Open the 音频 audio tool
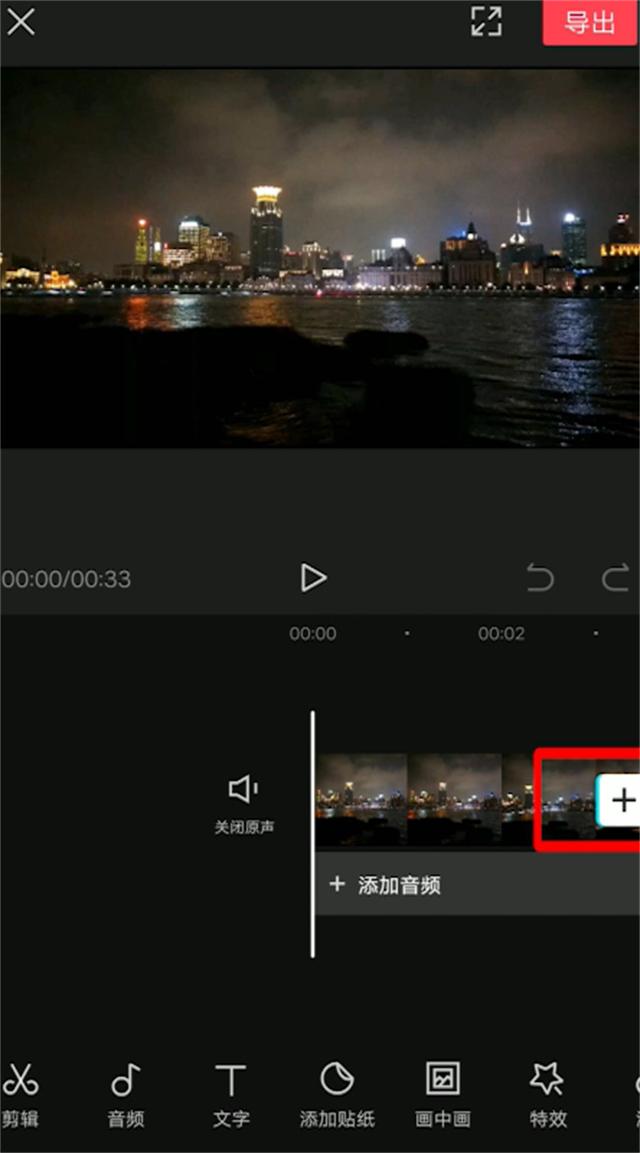Screen dimensions: 640x1153 pos(126,1095)
